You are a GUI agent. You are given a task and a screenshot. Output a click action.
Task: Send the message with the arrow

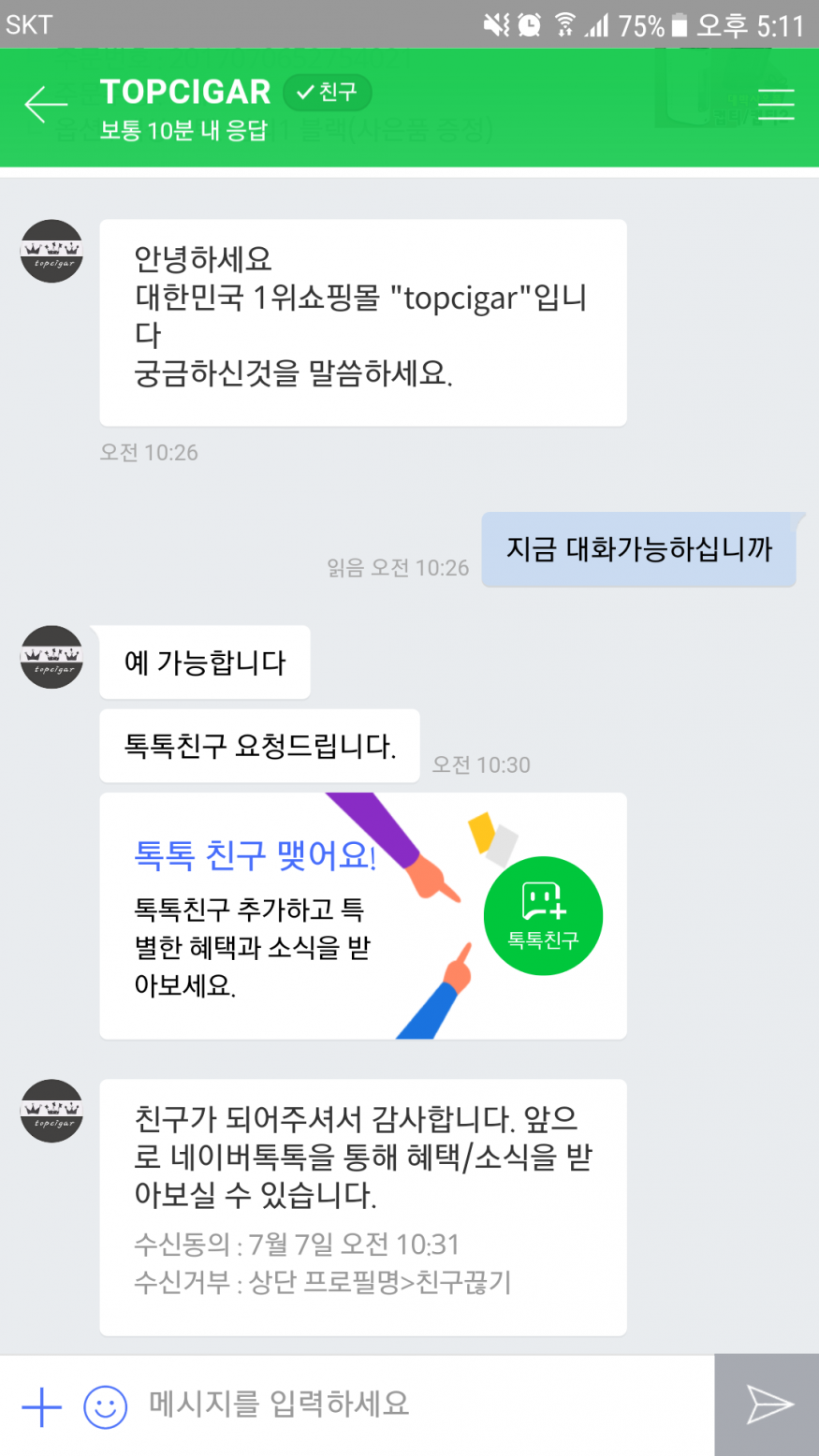tap(768, 1404)
